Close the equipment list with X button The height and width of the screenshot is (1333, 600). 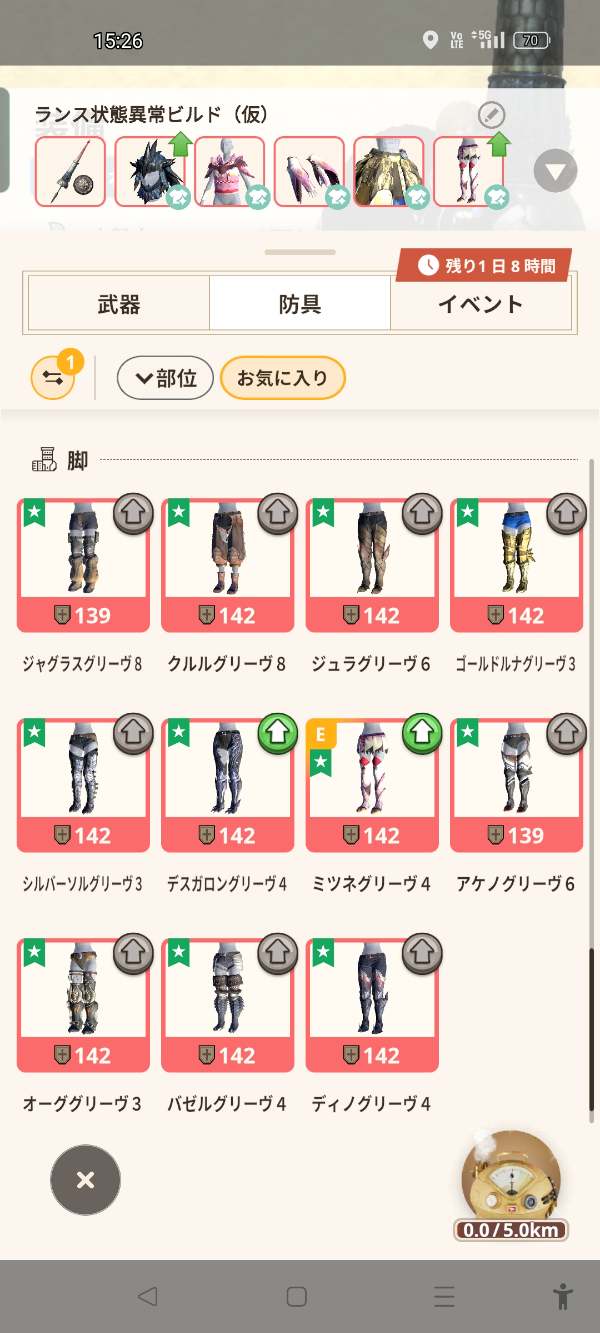click(85, 1180)
